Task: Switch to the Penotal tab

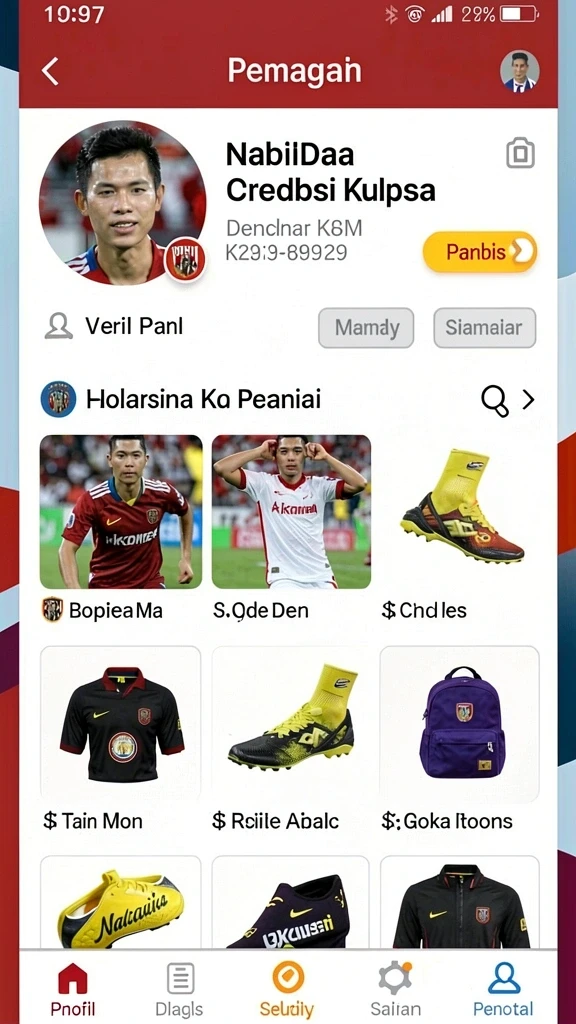Action: click(x=504, y=988)
